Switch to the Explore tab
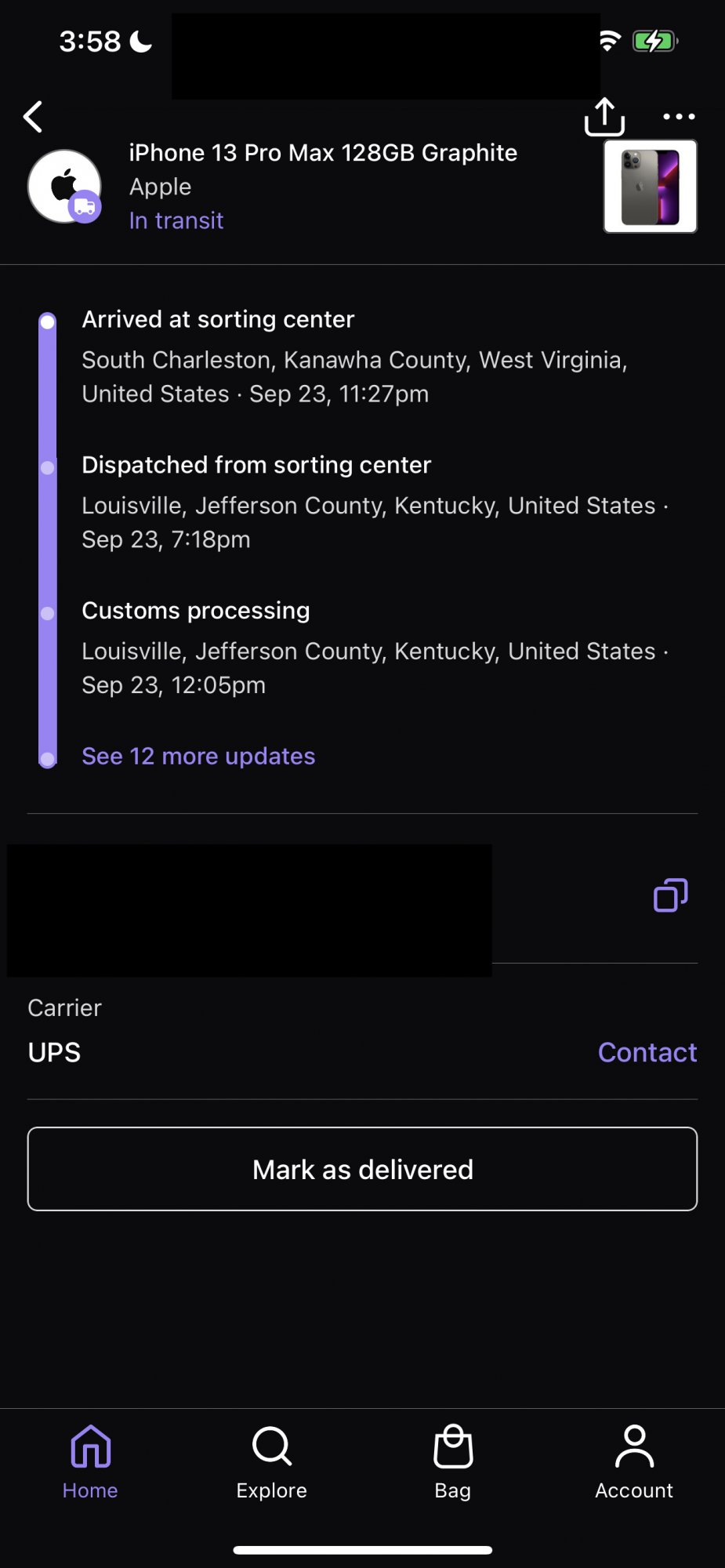Viewport: 725px width, 1568px height. pyautogui.click(x=271, y=1461)
